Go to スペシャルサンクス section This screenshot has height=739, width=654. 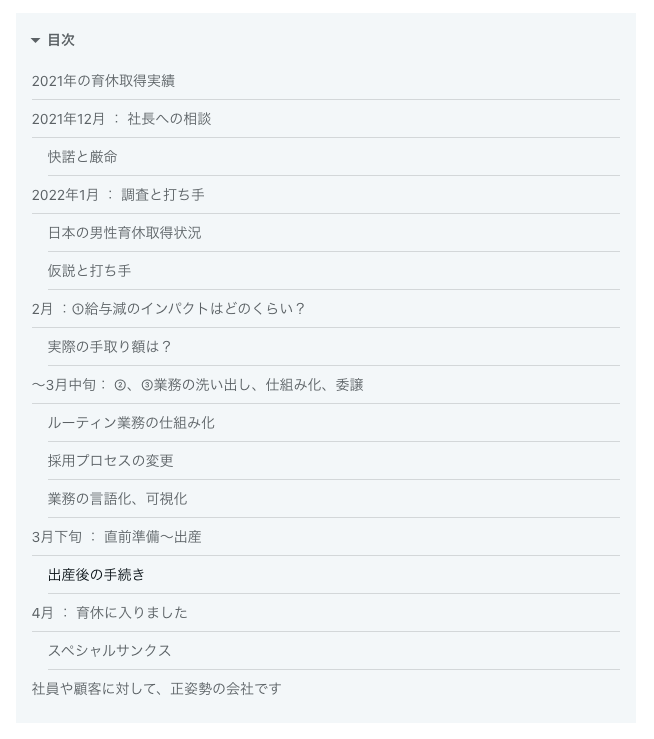[x=110, y=651]
